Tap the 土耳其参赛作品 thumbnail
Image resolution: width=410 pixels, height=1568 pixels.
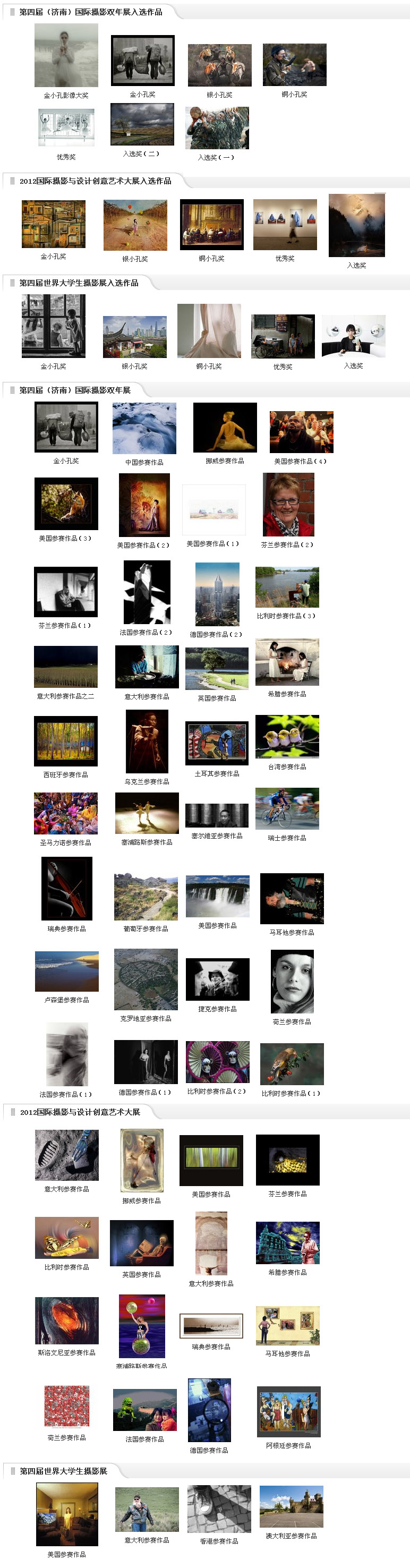tap(217, 743)
